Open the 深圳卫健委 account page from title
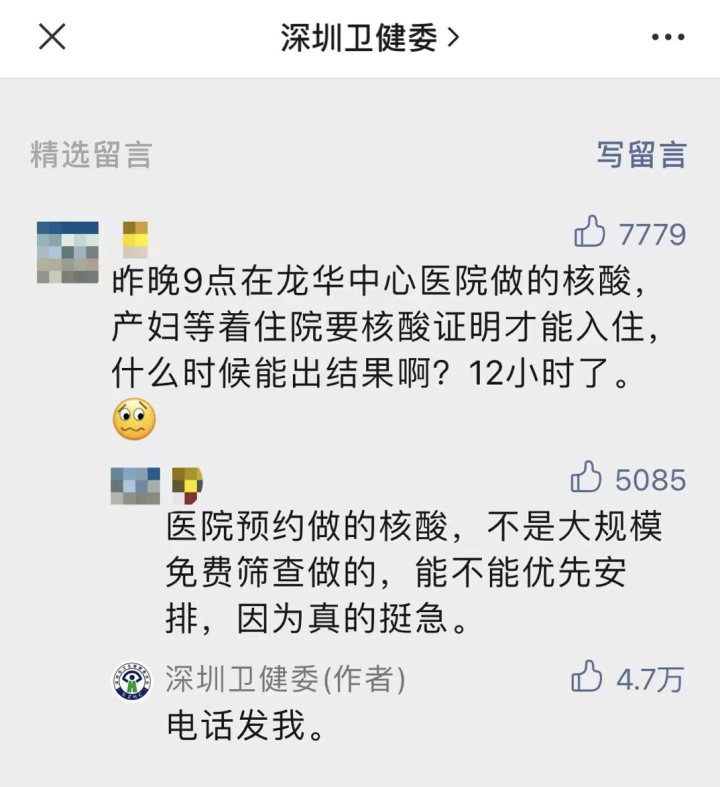720x787 pixels. [x=369, y=38]
